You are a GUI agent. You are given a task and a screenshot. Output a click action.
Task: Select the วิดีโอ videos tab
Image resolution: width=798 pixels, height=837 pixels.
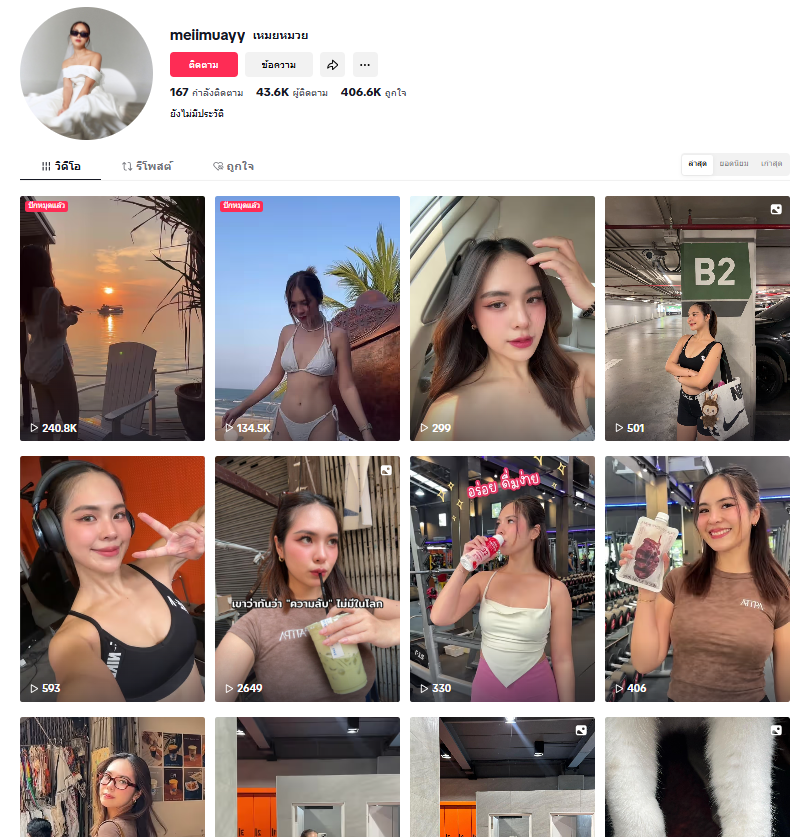tap(61, 166)
